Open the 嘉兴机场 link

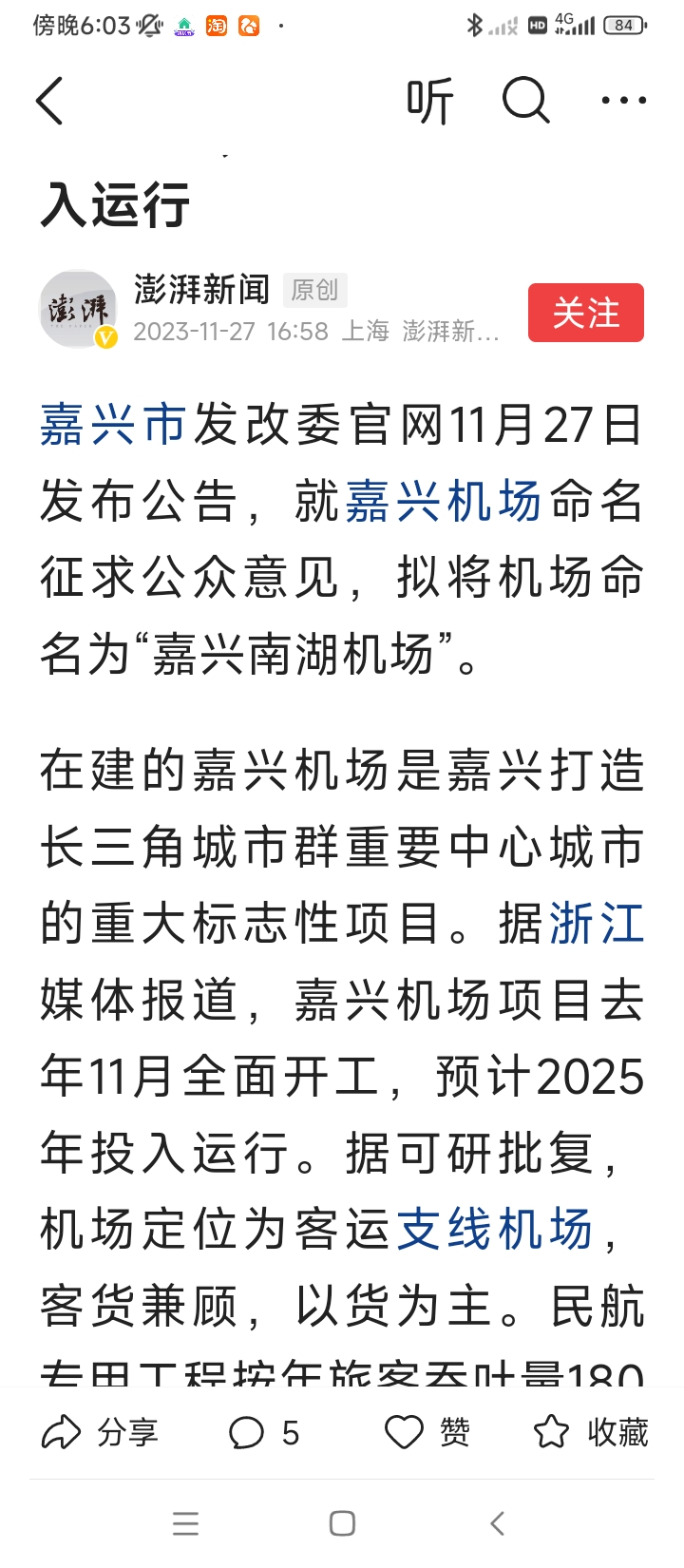point(444,502)
